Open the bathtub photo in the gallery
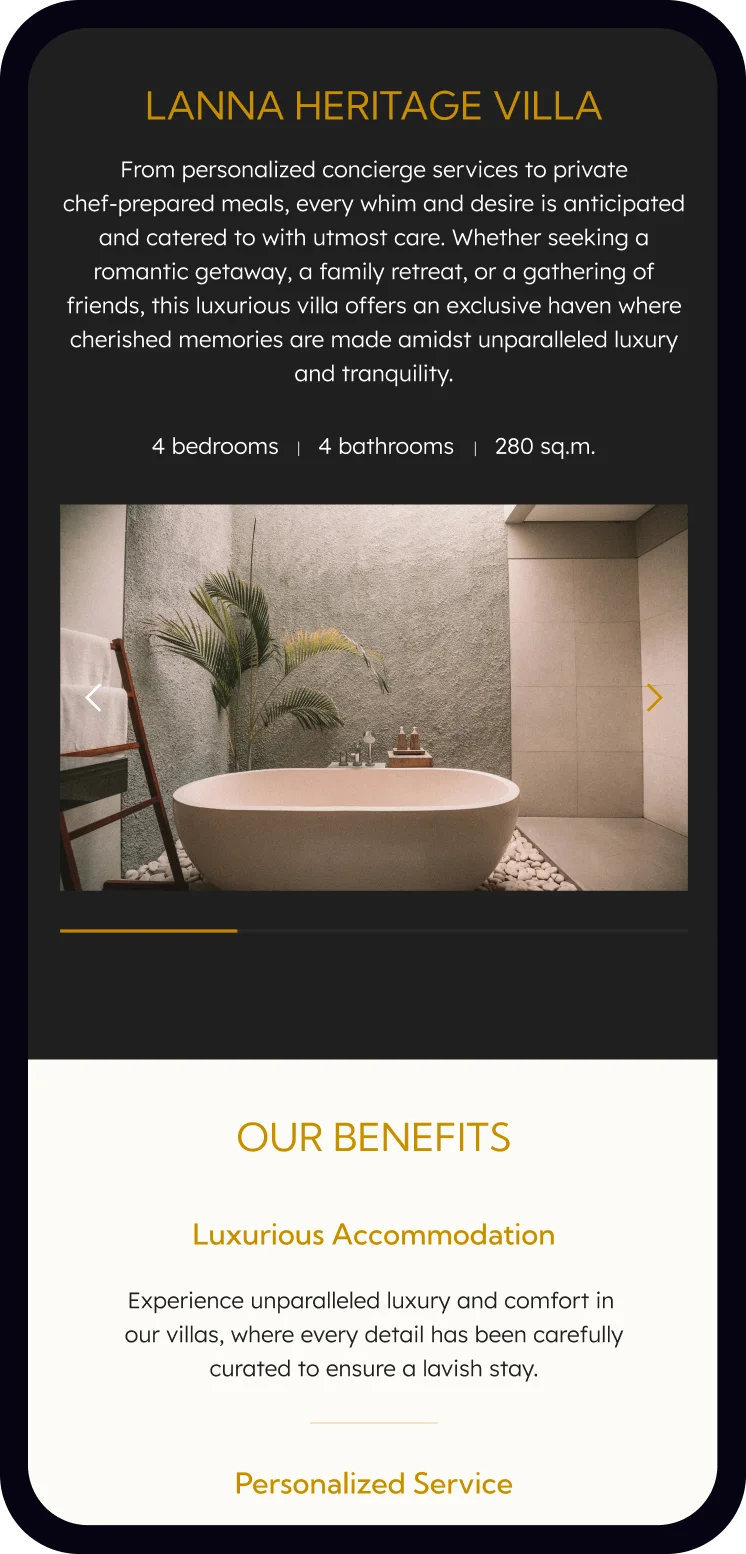 click(x=373, y=697)
